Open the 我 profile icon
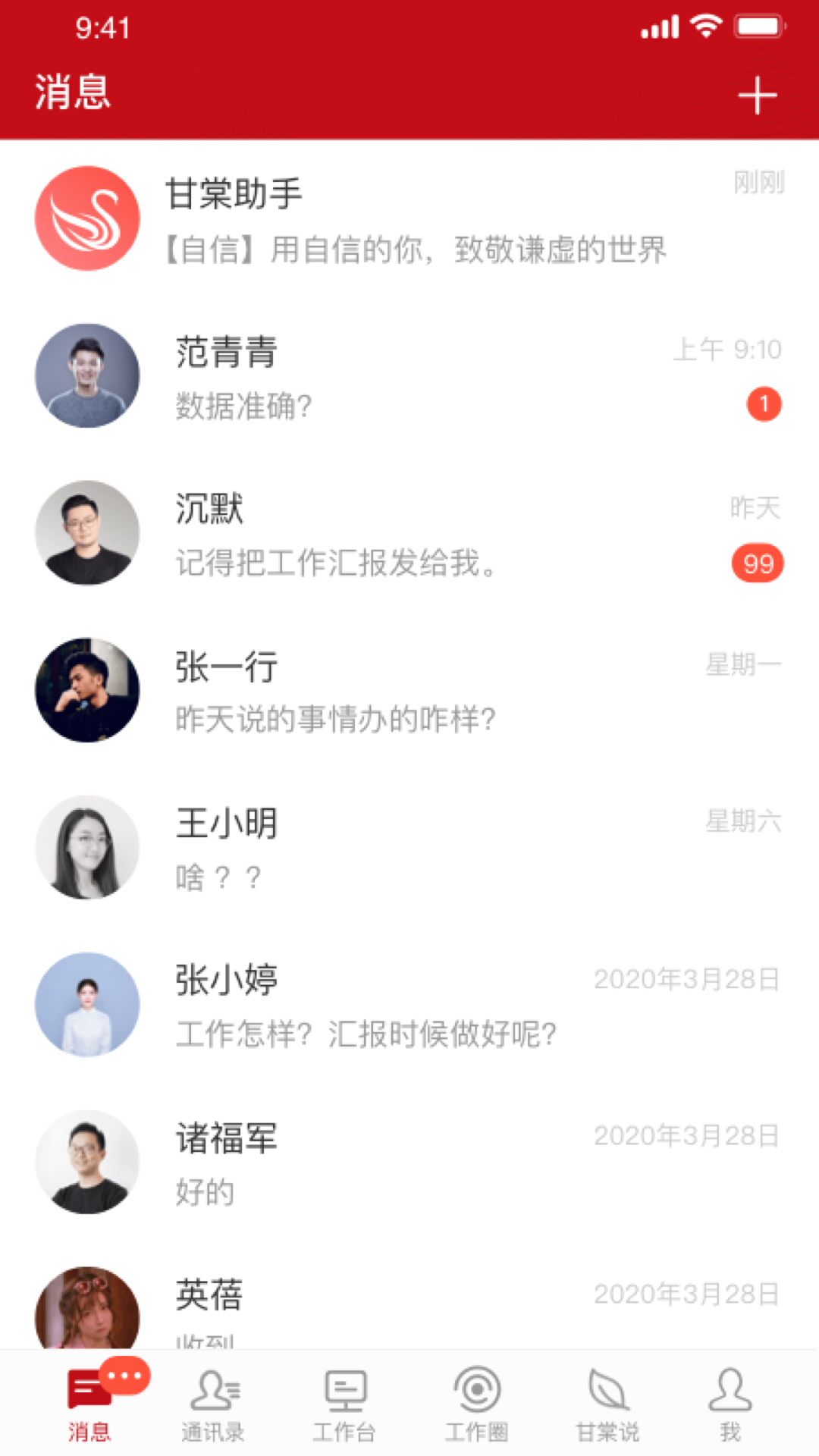Viewport: 819px width, 1456px height. [x=730, y=1404]
